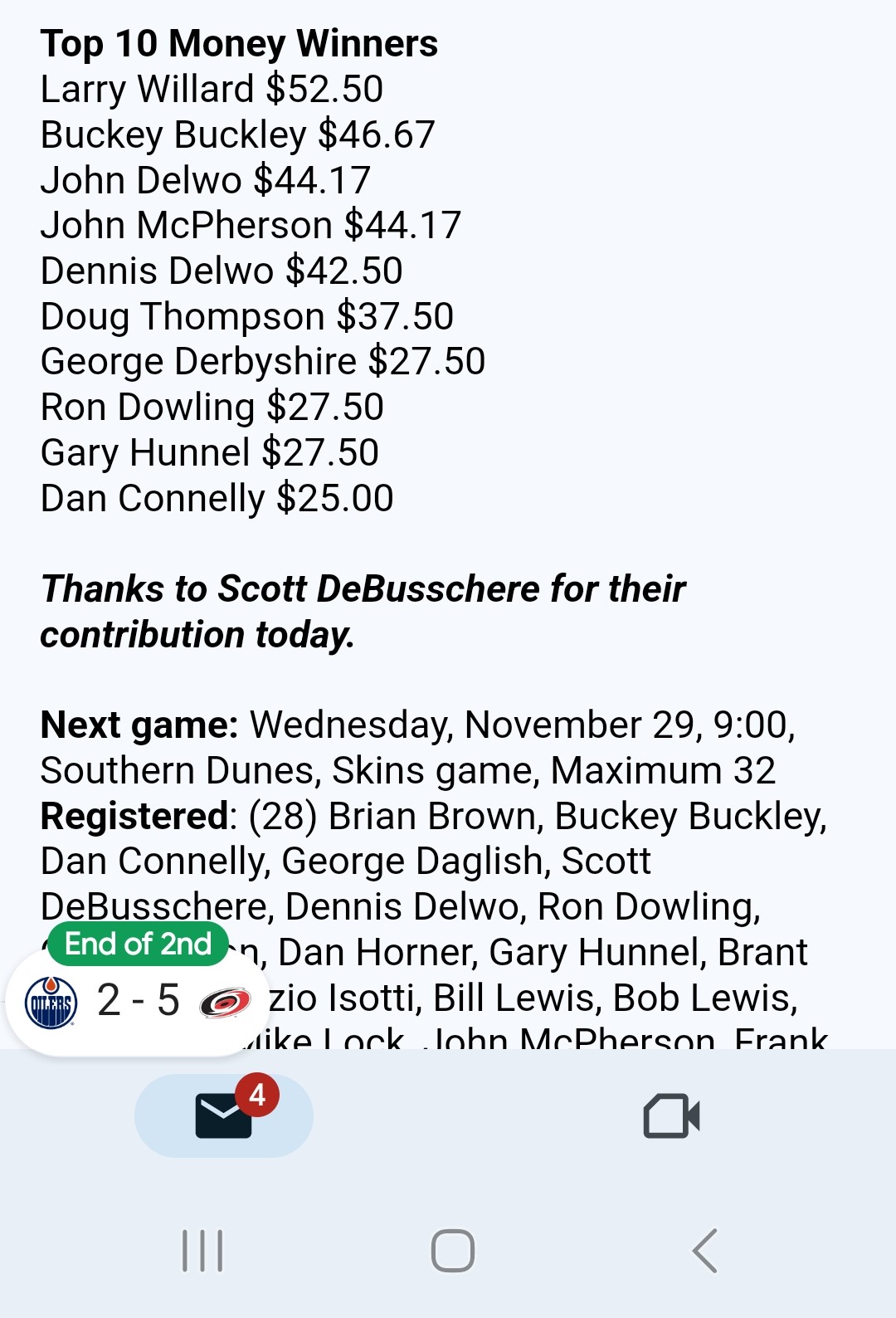Tap the system back button
Image resolution: width=896 pixels, height=1318 pixels.
coord(704,1250)
